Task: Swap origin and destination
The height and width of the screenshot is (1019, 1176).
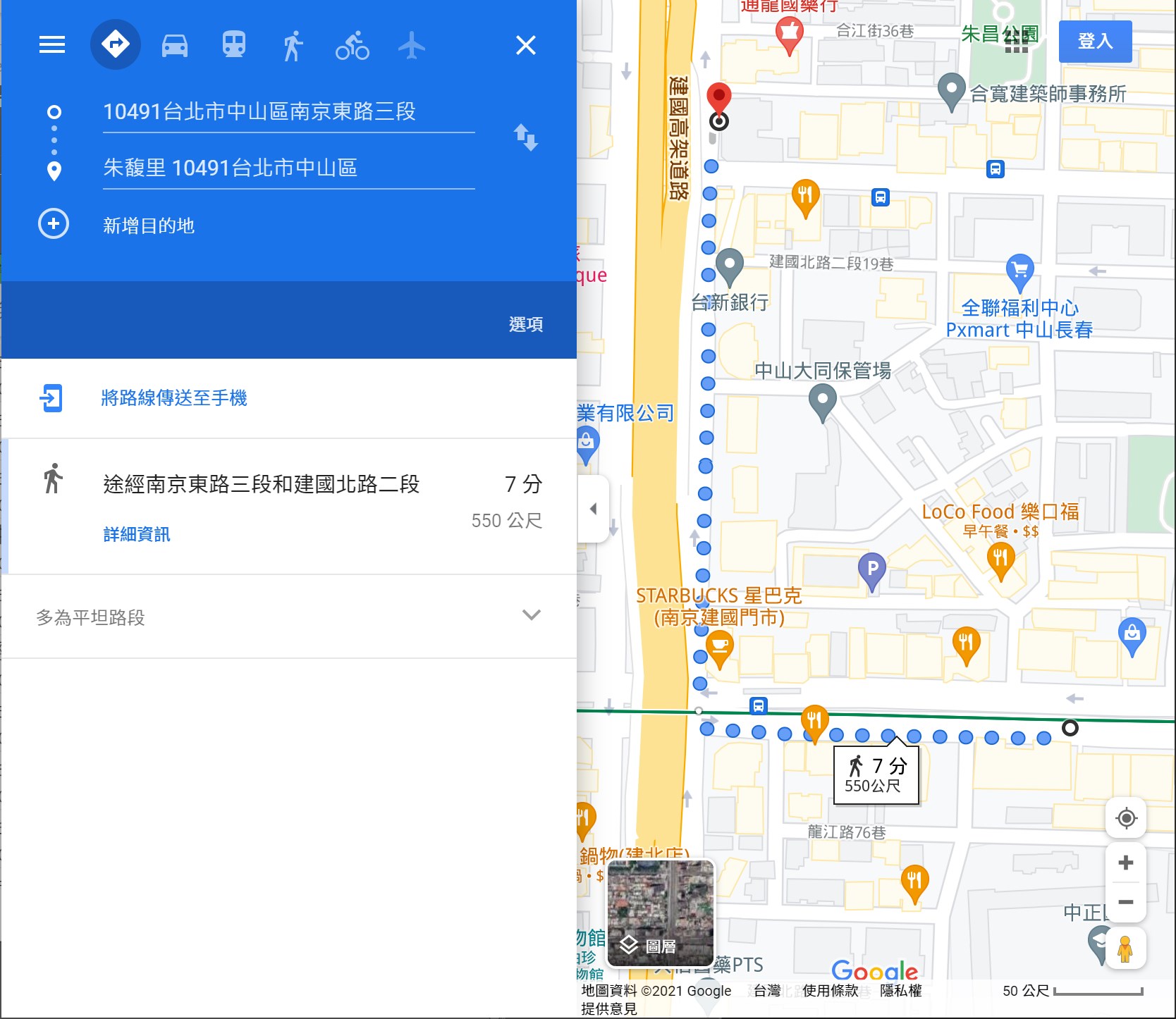Action: [526, 137]
